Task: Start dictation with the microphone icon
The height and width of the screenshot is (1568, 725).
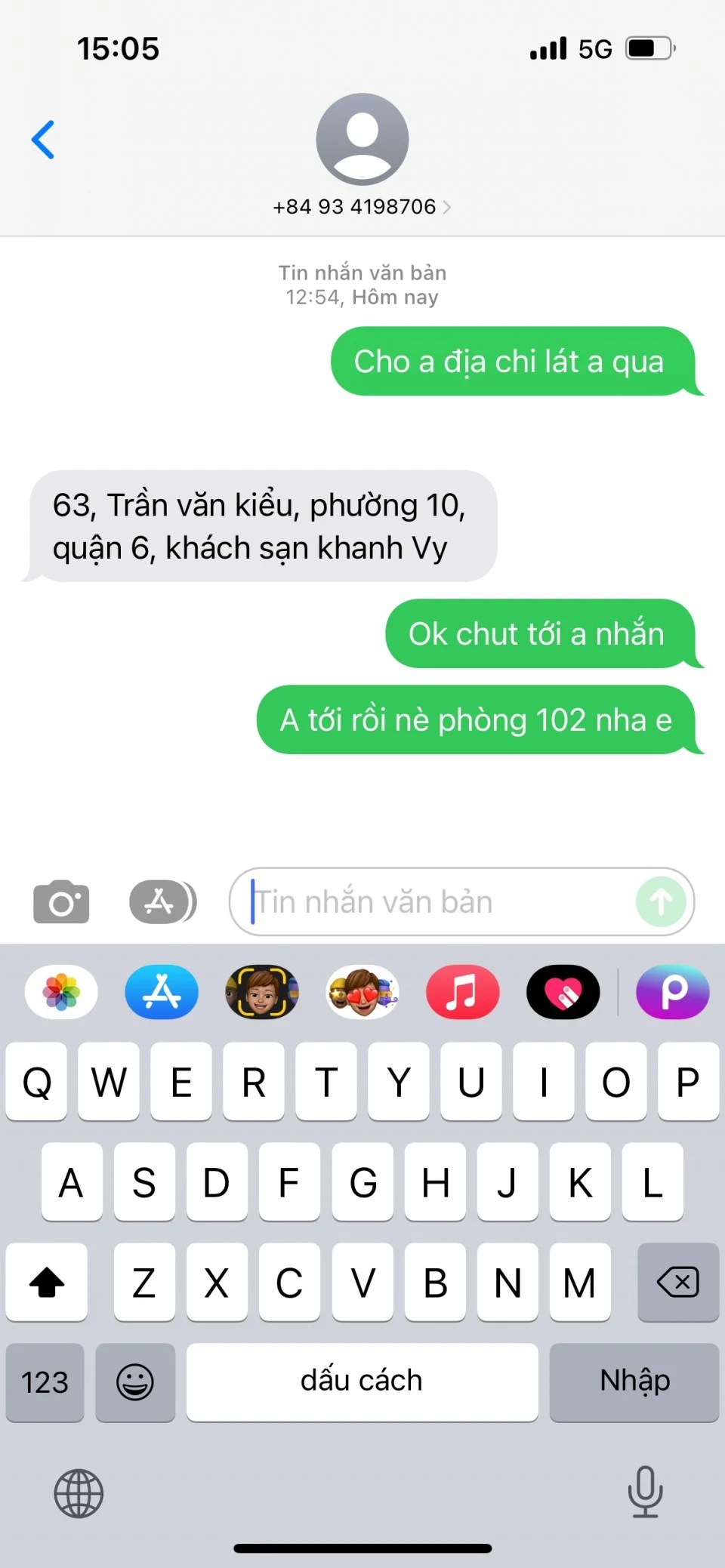Action: pos(645,1492)
